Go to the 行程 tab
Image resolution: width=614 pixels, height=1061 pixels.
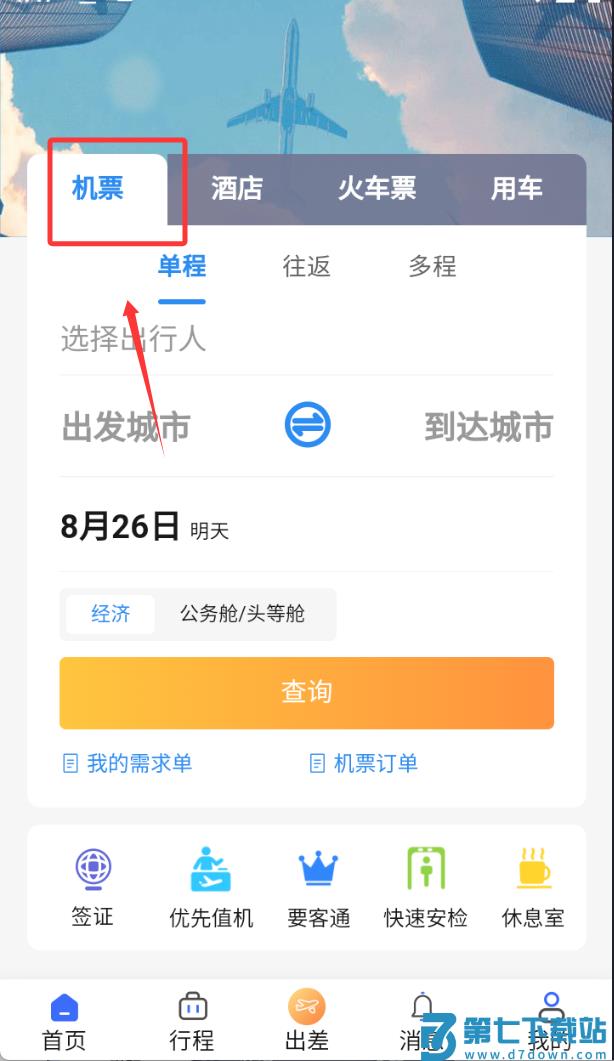coord(192,1022)
